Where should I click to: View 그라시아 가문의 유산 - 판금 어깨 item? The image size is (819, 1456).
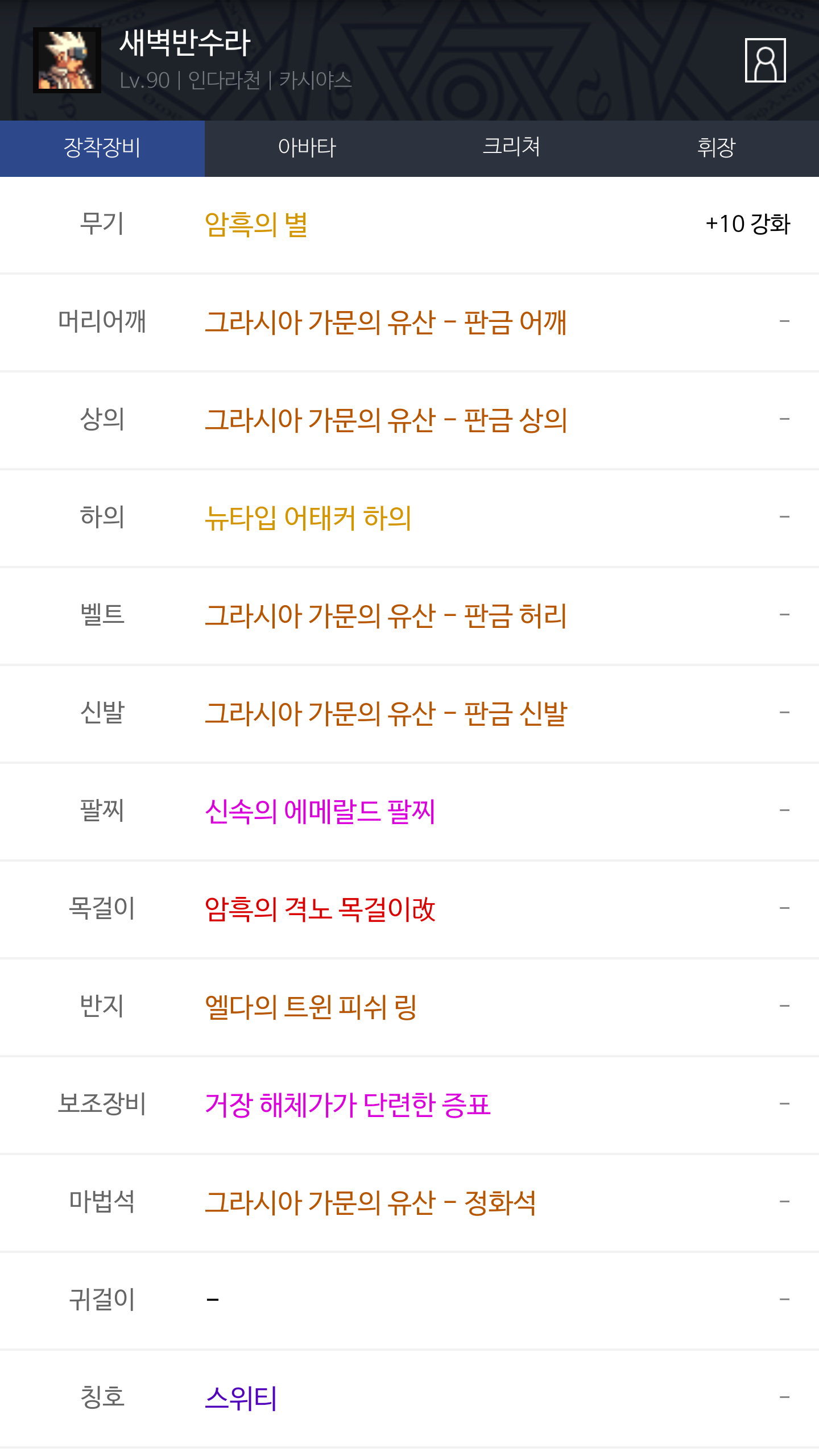tap(386, 322)
